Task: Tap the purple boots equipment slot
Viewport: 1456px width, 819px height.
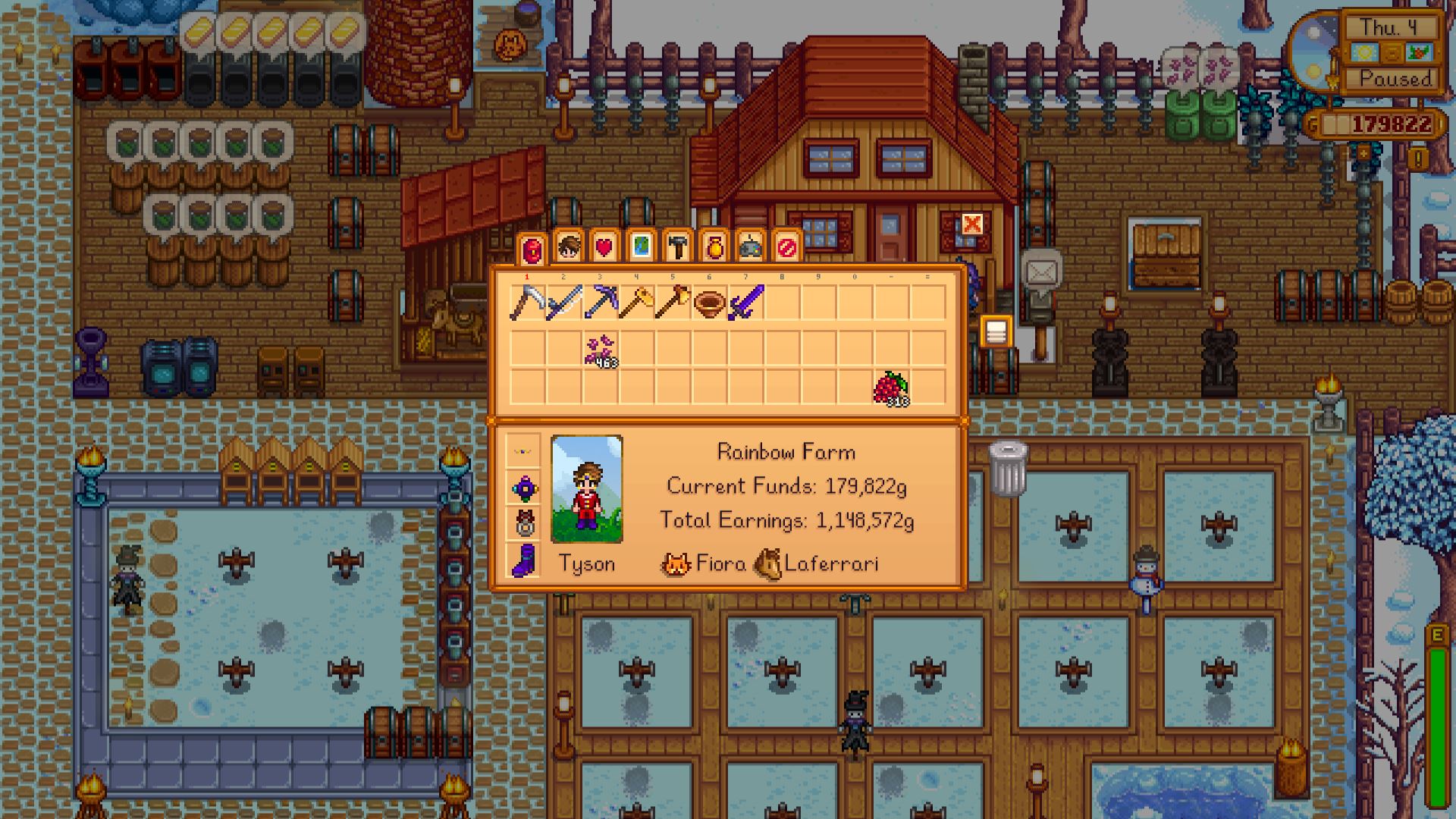Action: [x=524, y=562]
